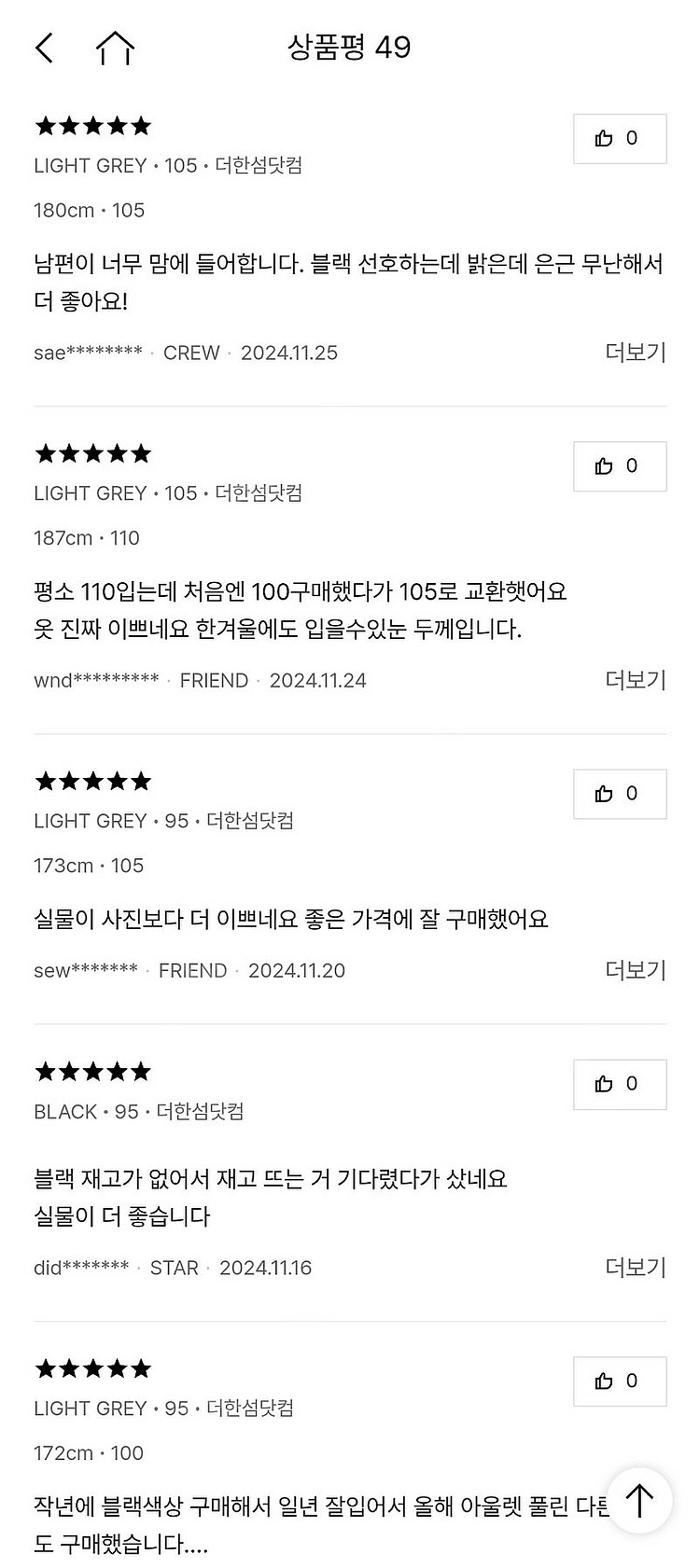Expand 더보기 on sew*******'s review
This screenshot has height=1568, width=700.
[635, 970]
